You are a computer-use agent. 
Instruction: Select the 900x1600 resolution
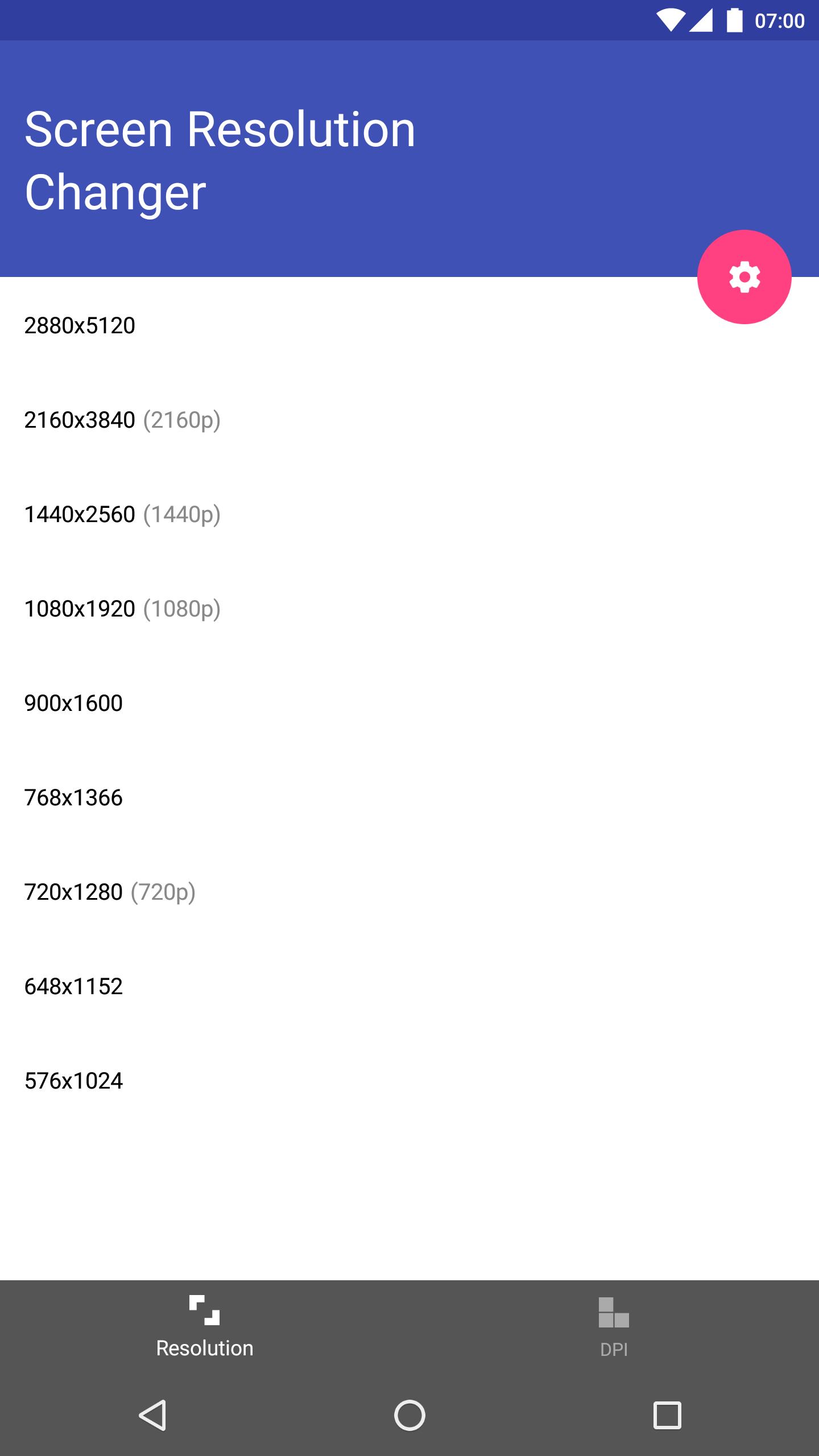coord(73,704)
